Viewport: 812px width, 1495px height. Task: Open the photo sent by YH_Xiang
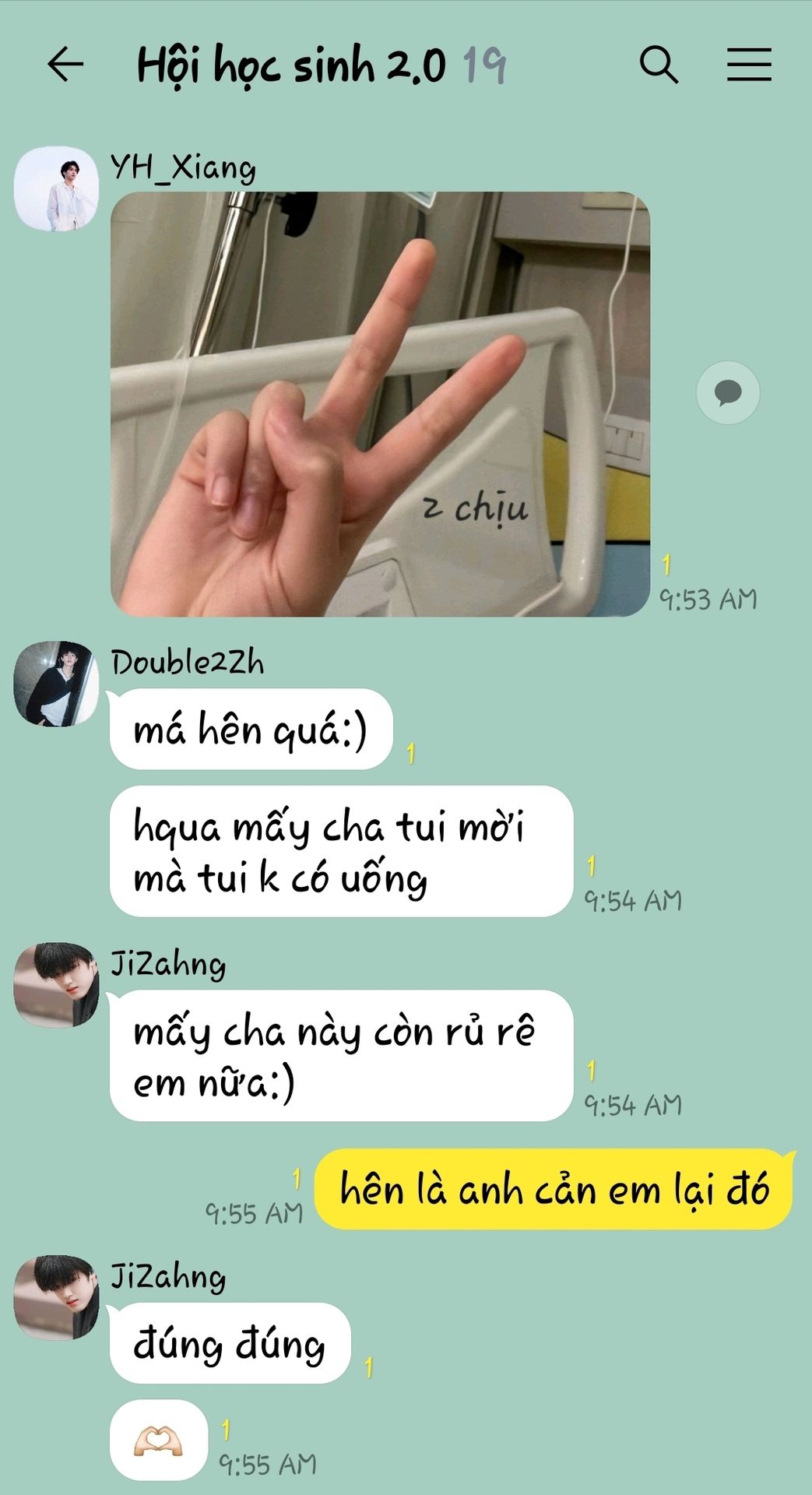click(x=380, y=404)
